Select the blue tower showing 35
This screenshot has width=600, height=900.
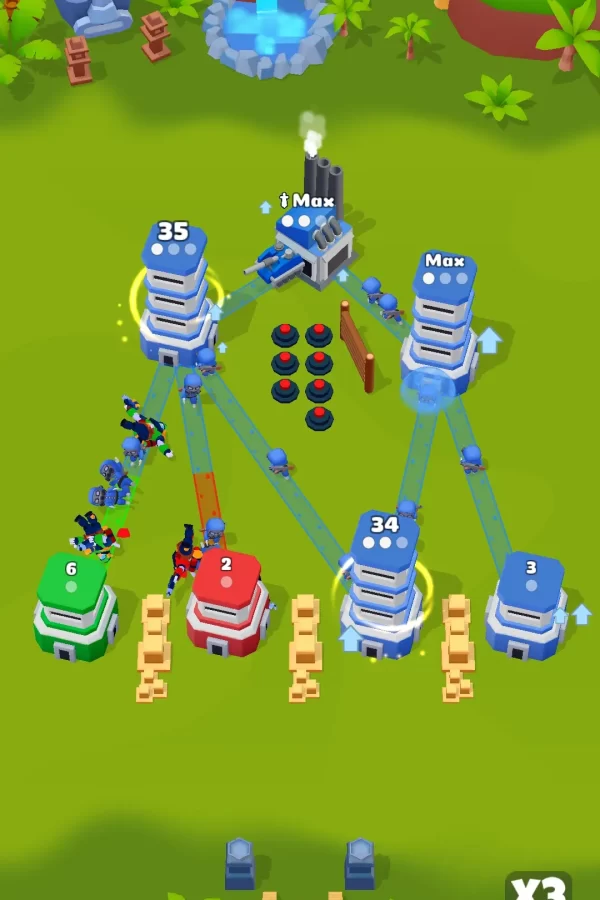[x=175, y=300]
